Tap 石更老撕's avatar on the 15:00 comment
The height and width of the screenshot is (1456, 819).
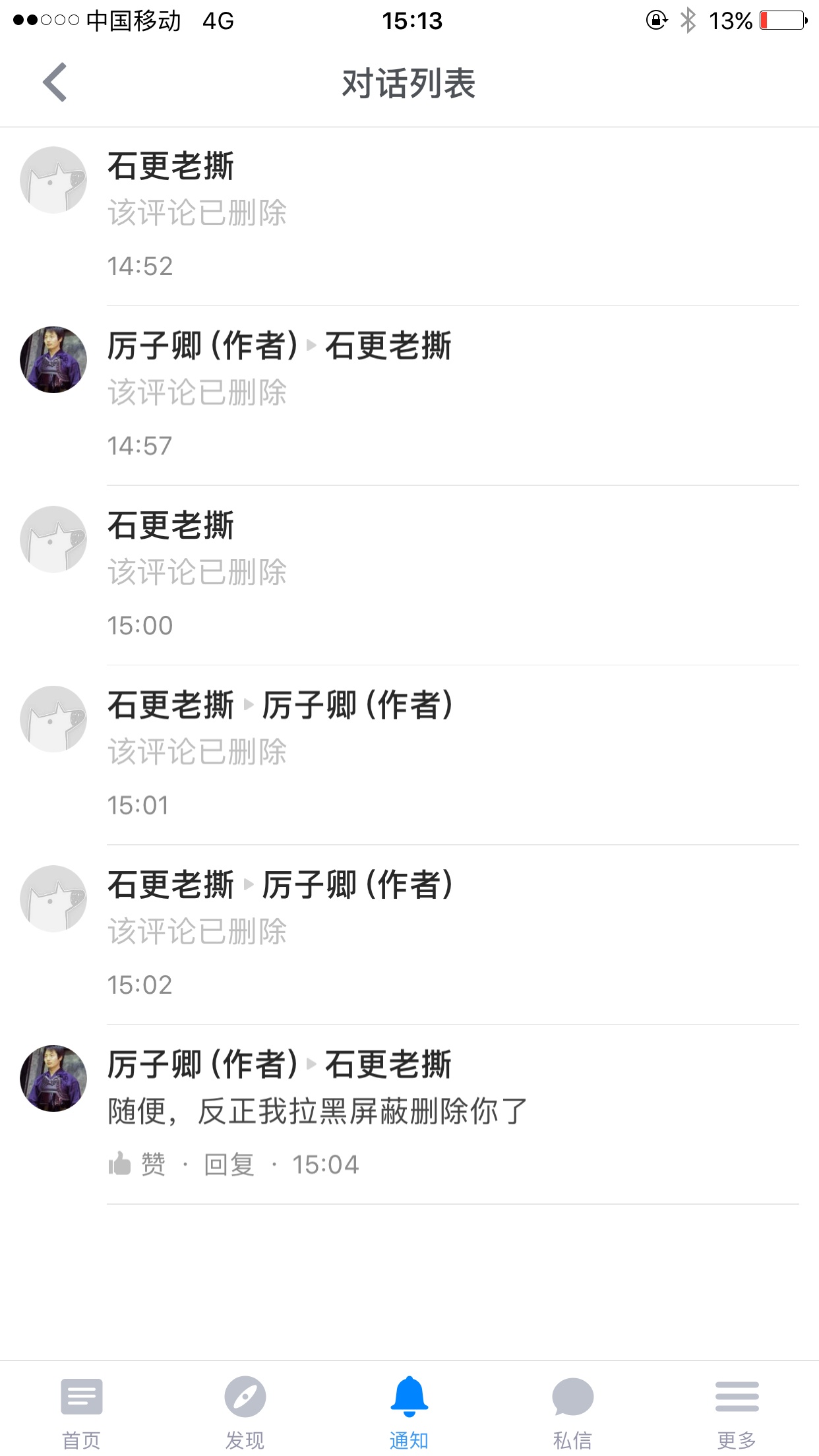click(x=53, y=539)
